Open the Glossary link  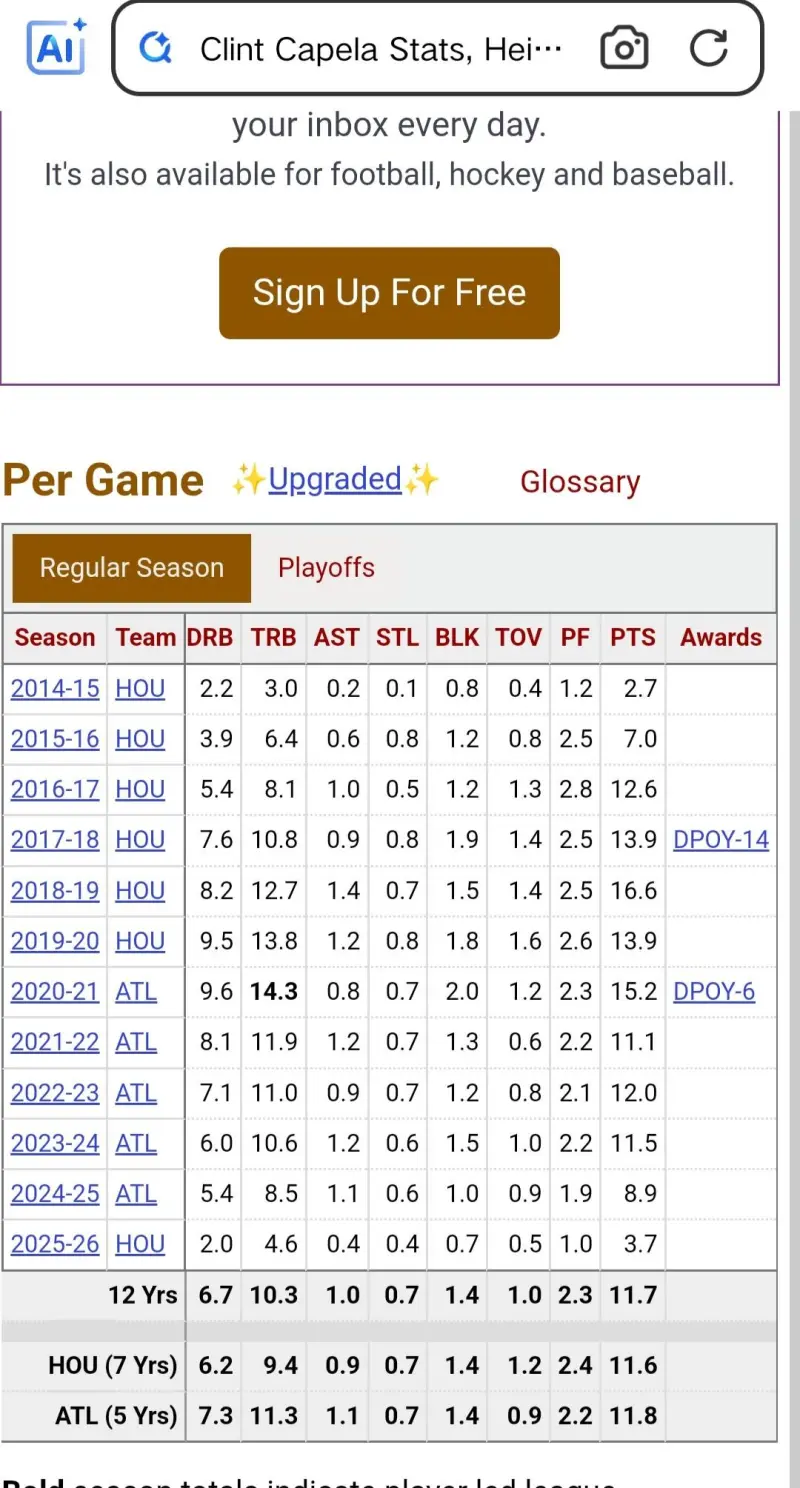click(x=579, y=482)
